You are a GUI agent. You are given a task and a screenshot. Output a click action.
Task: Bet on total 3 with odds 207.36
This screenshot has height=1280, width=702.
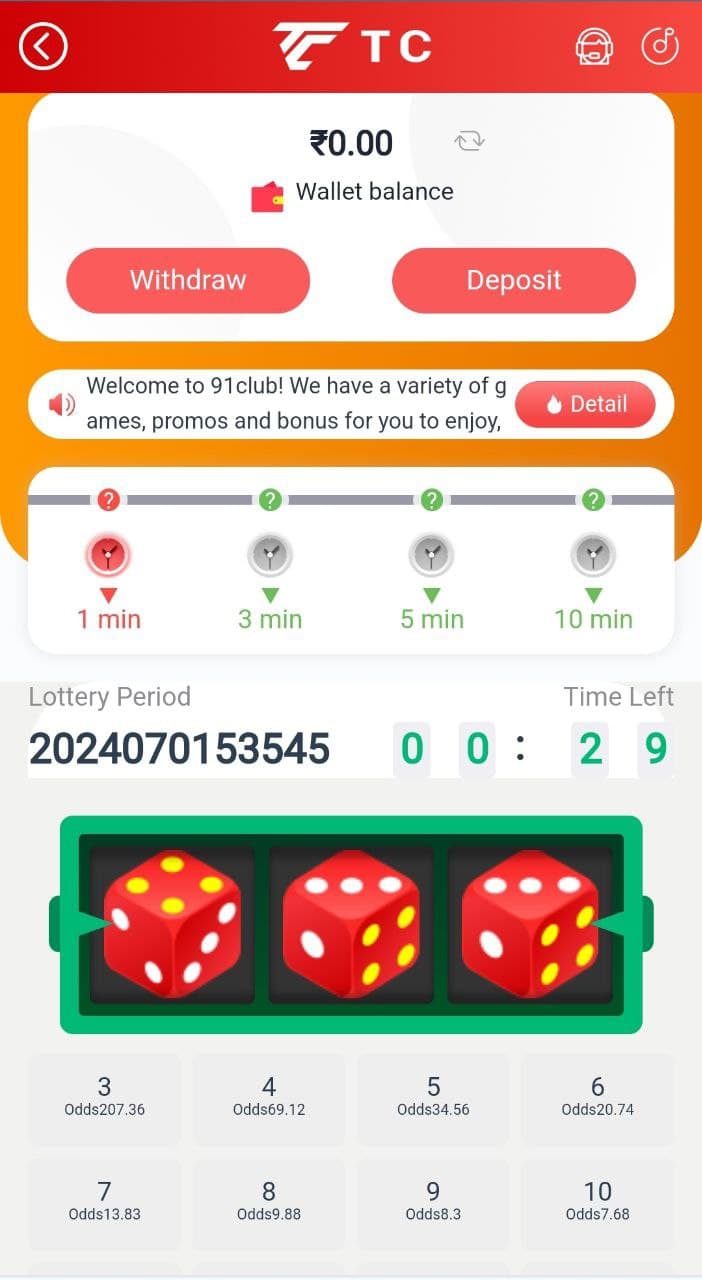(105, 1096)
